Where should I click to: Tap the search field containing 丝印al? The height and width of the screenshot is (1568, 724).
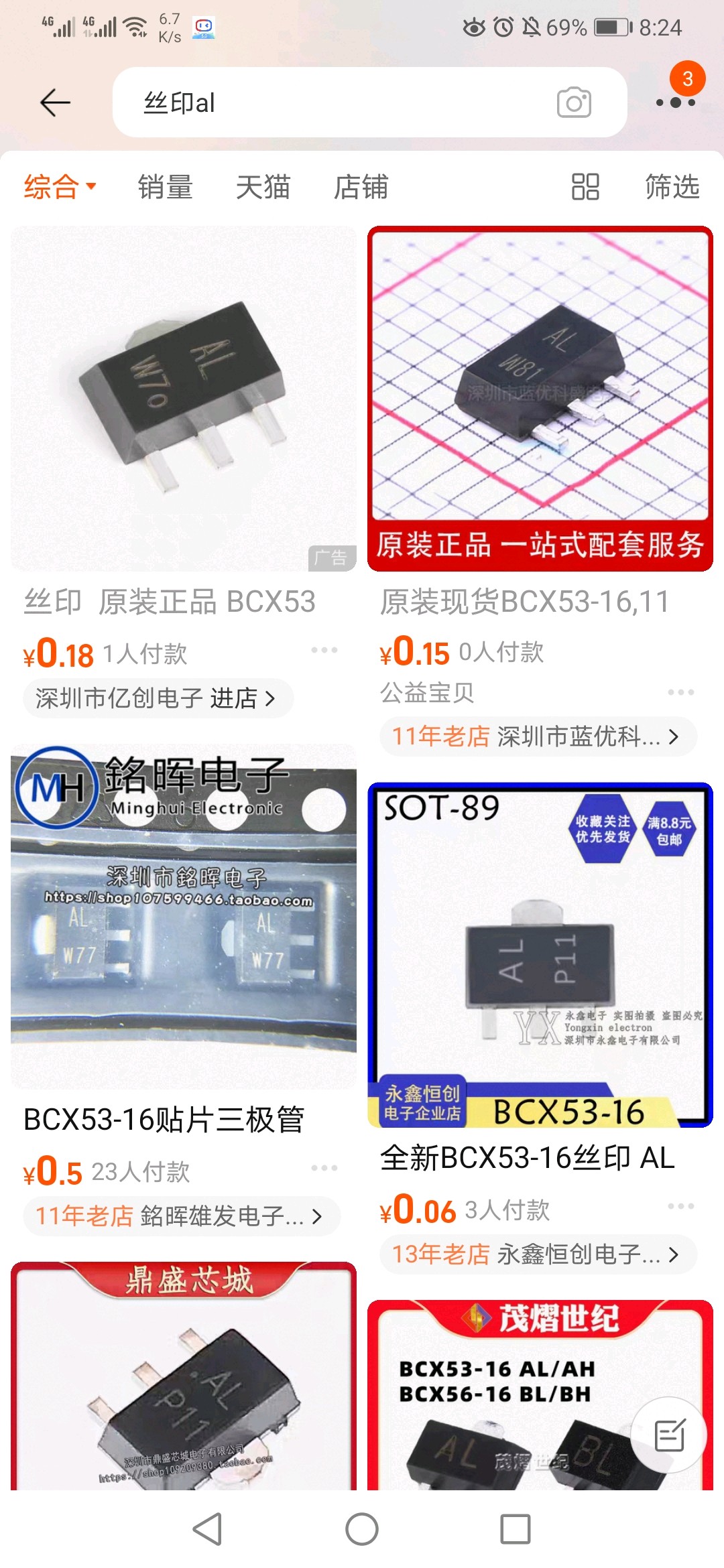point(335,103)
